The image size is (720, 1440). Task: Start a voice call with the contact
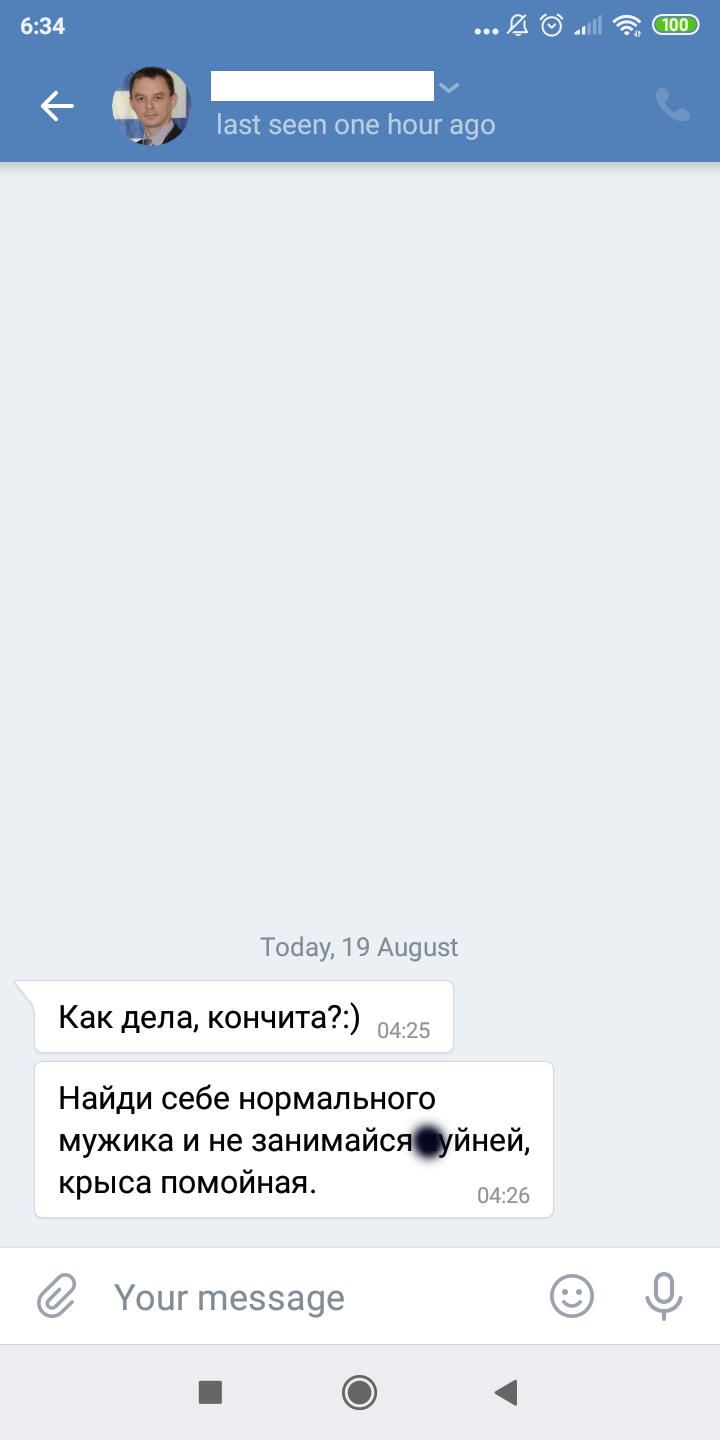[x=672, y=105]
